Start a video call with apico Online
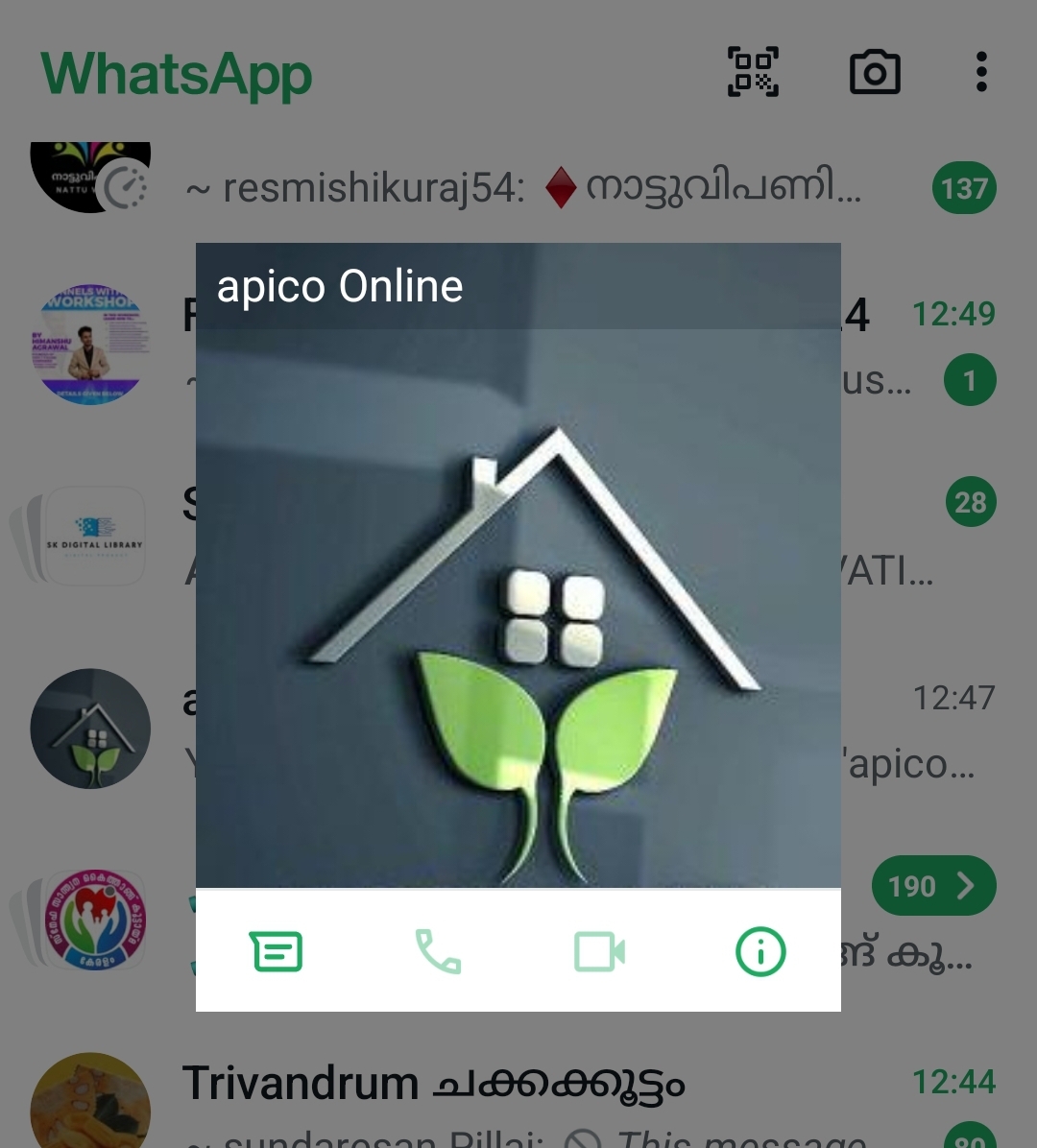 (599, 951)
